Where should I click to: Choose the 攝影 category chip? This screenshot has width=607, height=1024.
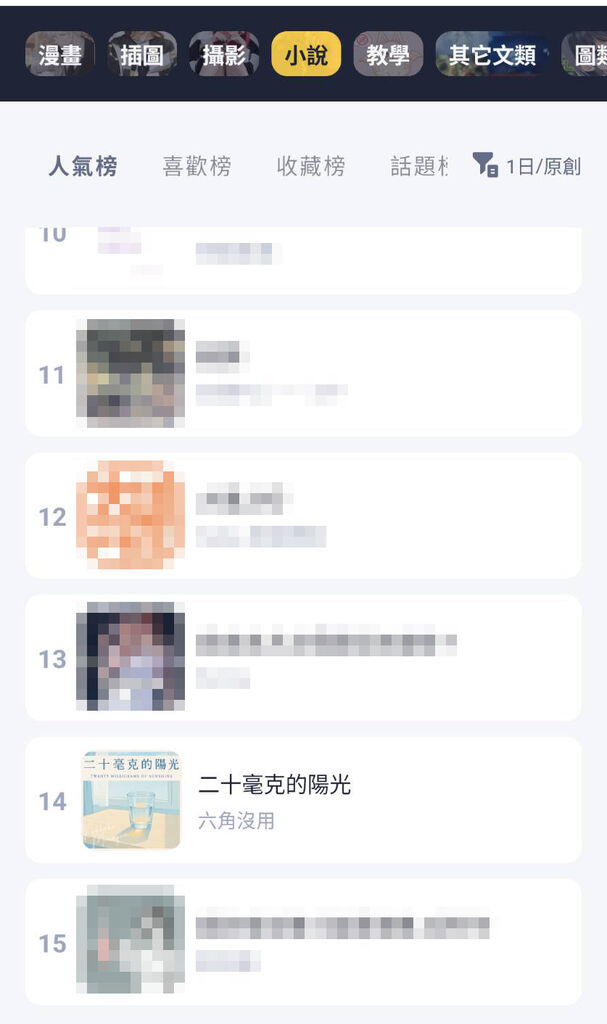[x=224, y=55]
